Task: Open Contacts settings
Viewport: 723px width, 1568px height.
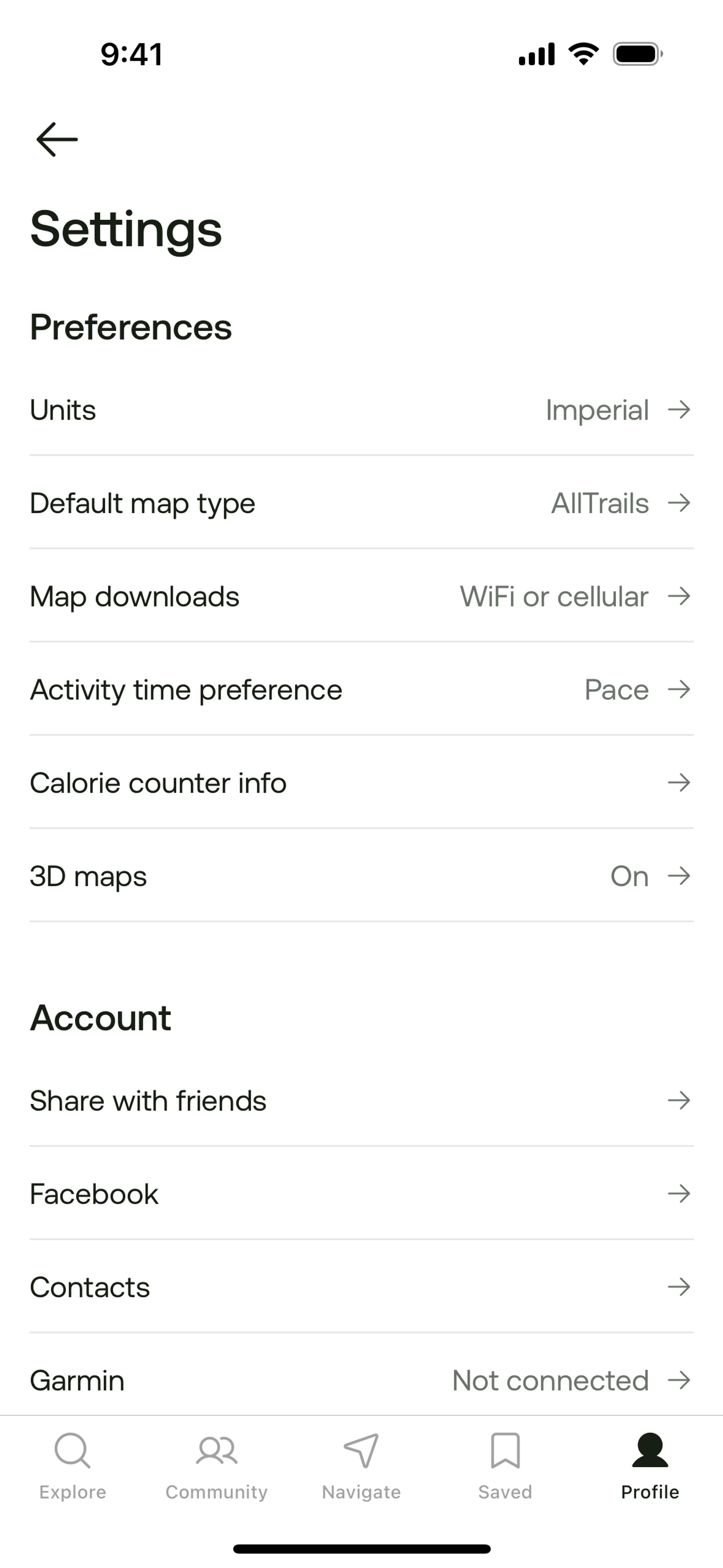Action: 361,1287
